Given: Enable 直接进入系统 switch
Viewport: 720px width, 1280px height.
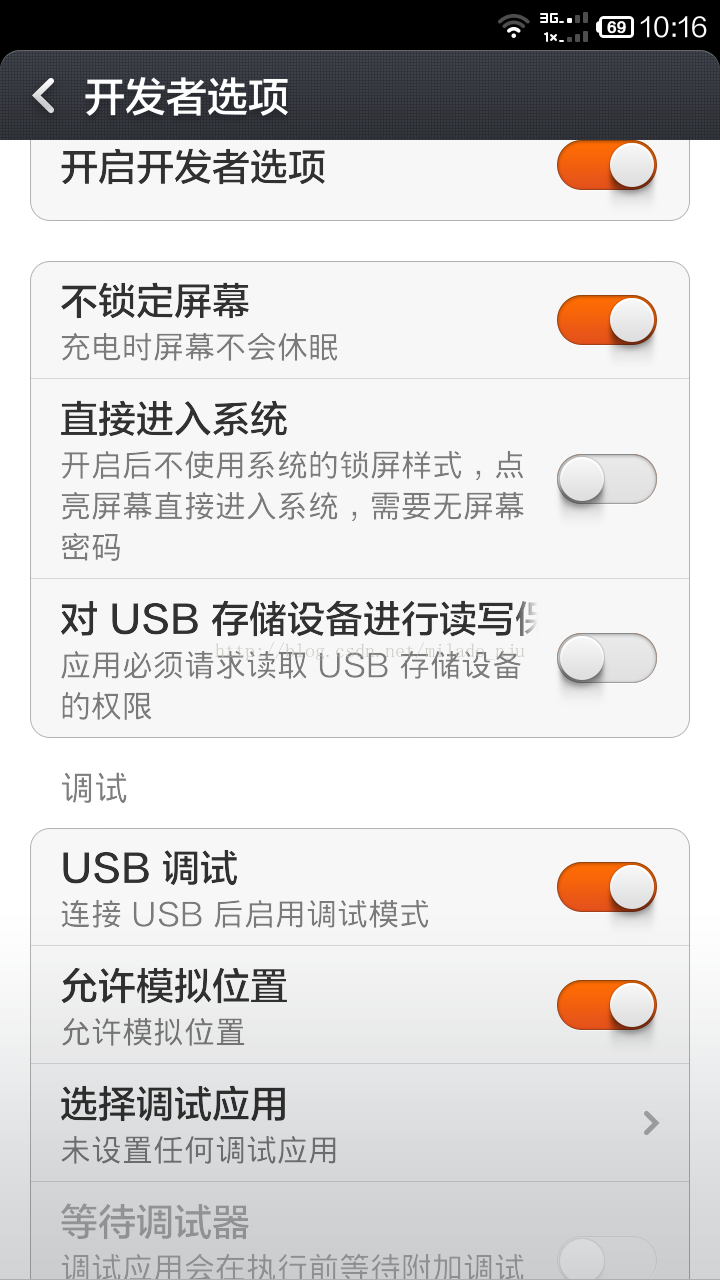Looking at the screenshot, I should tap(606, 479).
